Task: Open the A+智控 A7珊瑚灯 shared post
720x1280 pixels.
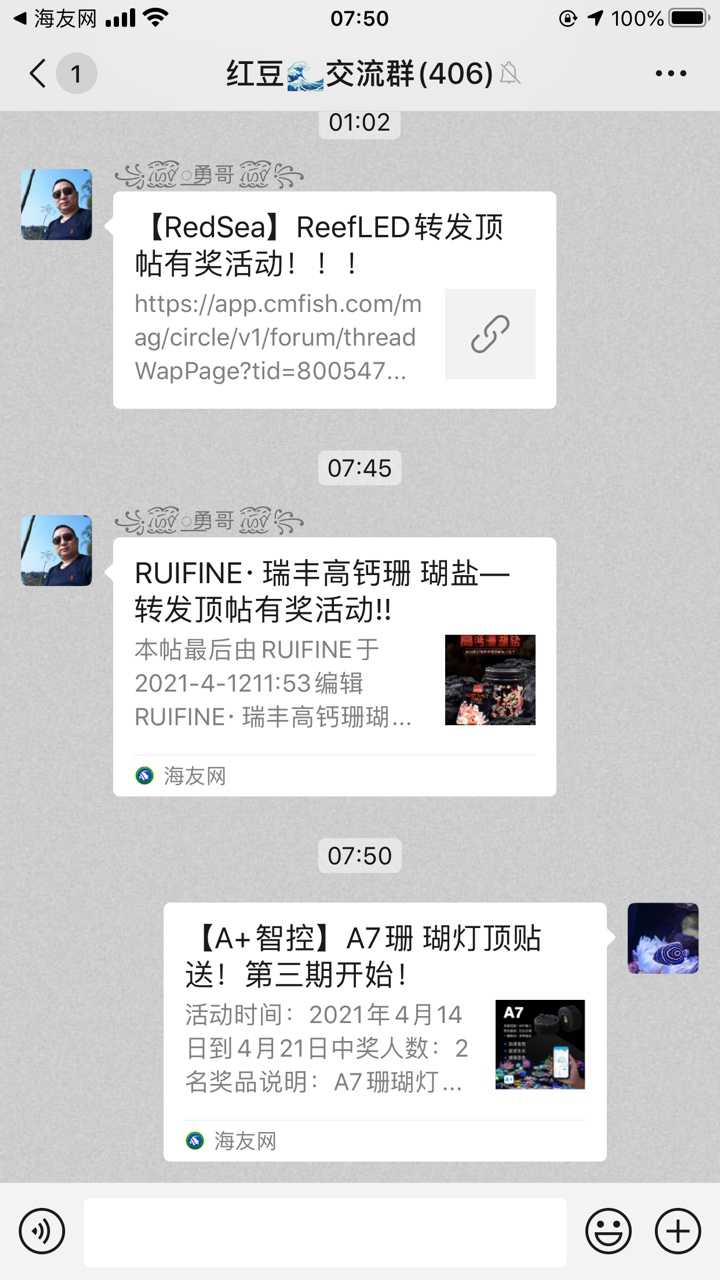Action: 384,1030
